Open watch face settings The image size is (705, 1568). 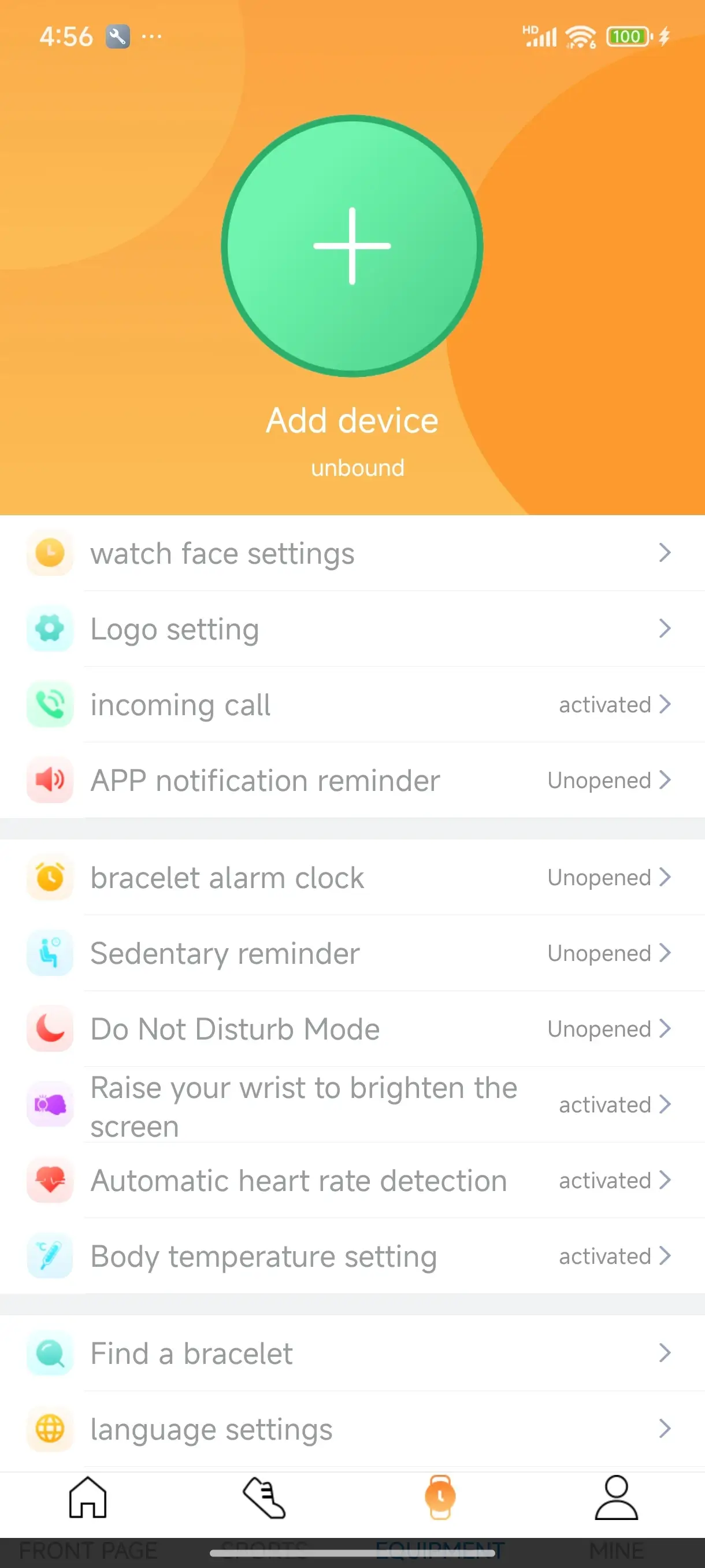pos(351,553)
